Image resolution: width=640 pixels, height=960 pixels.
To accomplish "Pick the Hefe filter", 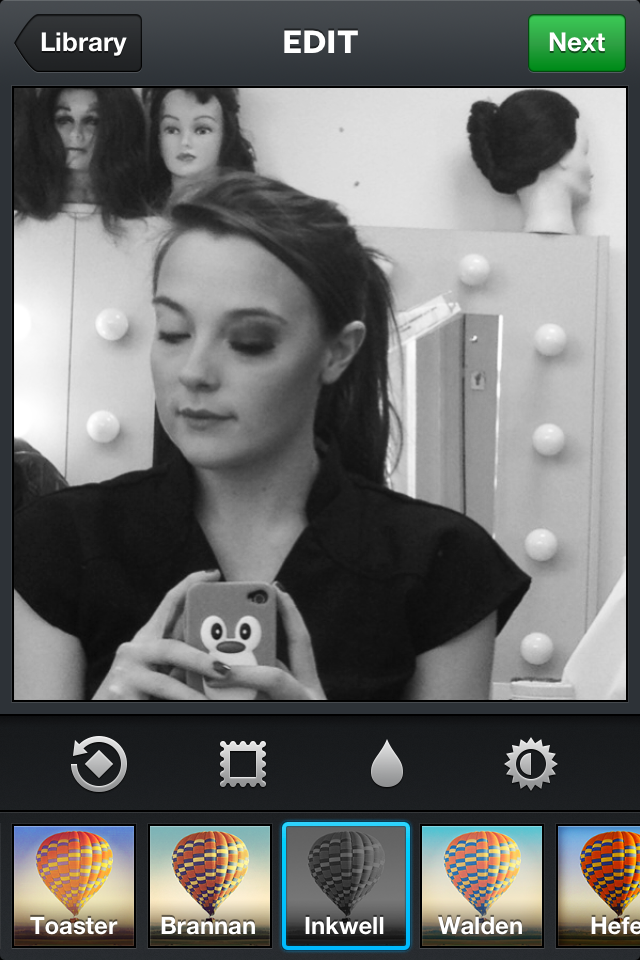I will pyautogui.click(x=600, y=885).
